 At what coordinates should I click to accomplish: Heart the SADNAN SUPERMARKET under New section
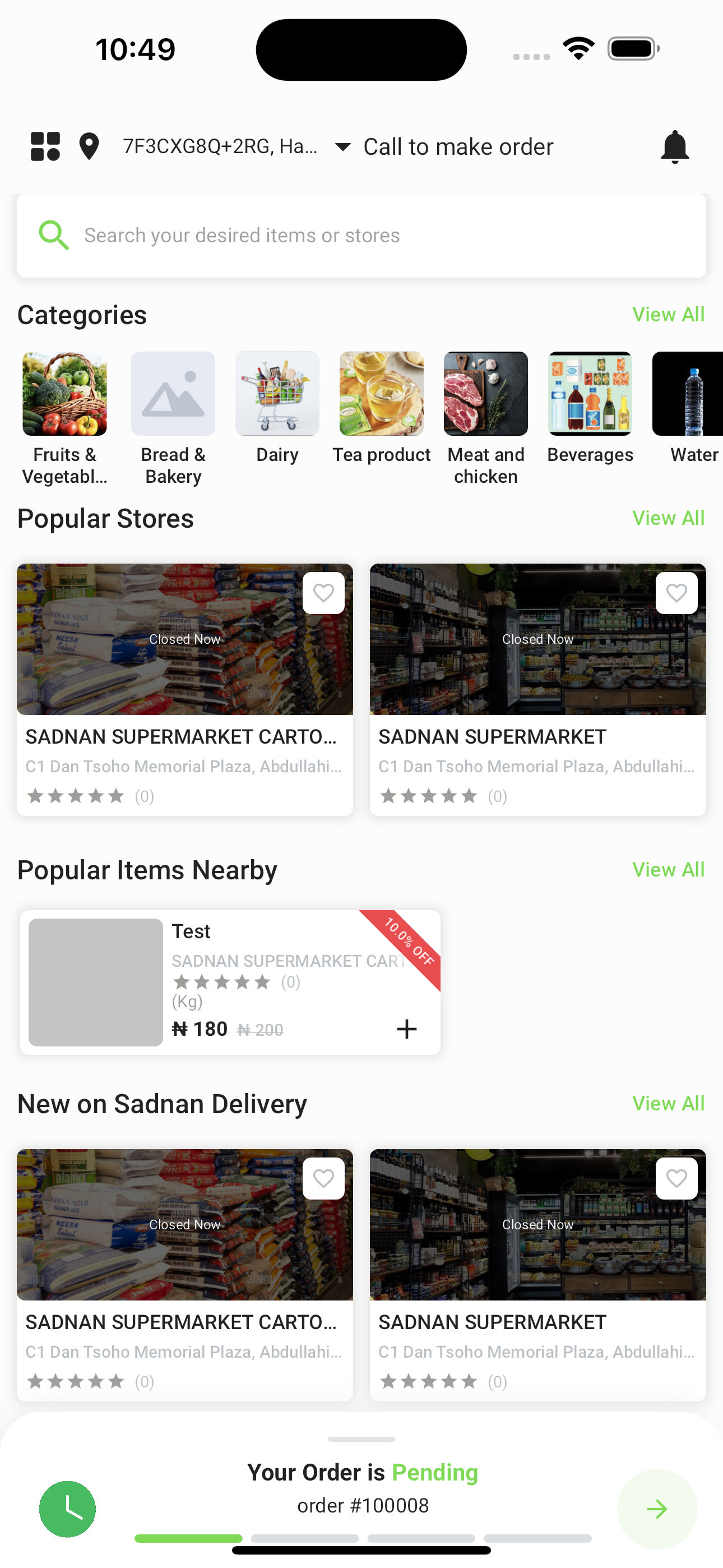pyautogui.click(x=676, y=1177)
